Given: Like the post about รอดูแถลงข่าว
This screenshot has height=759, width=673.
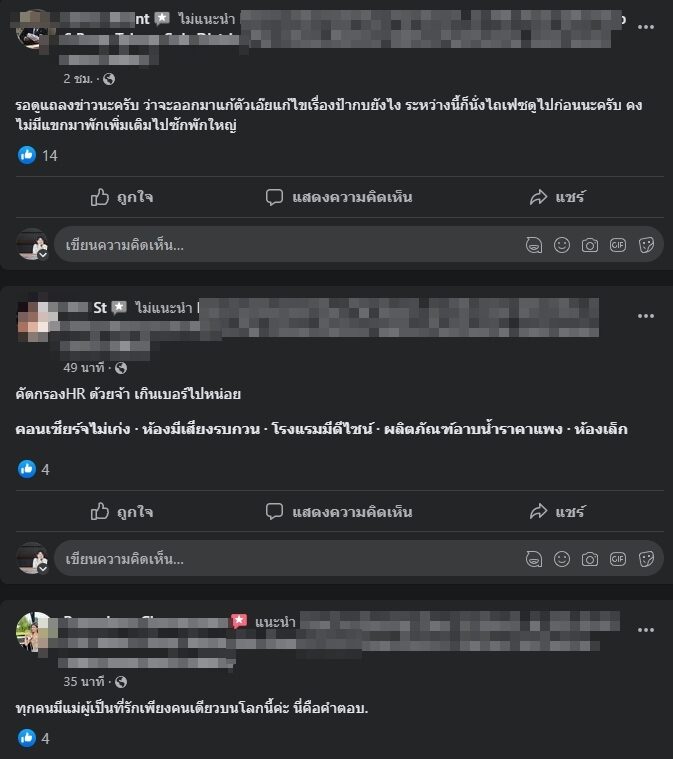Looking at the screenshot, I should 121,197.
